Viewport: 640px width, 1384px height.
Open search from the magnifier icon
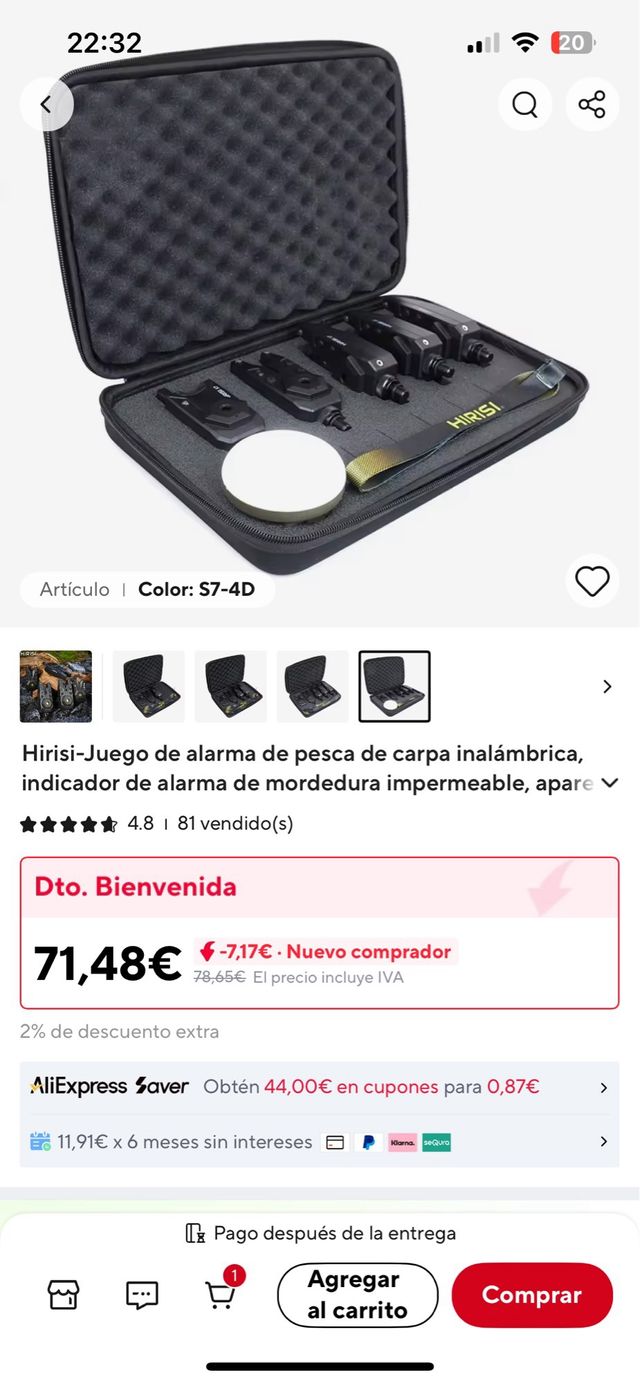pos(525,104)
